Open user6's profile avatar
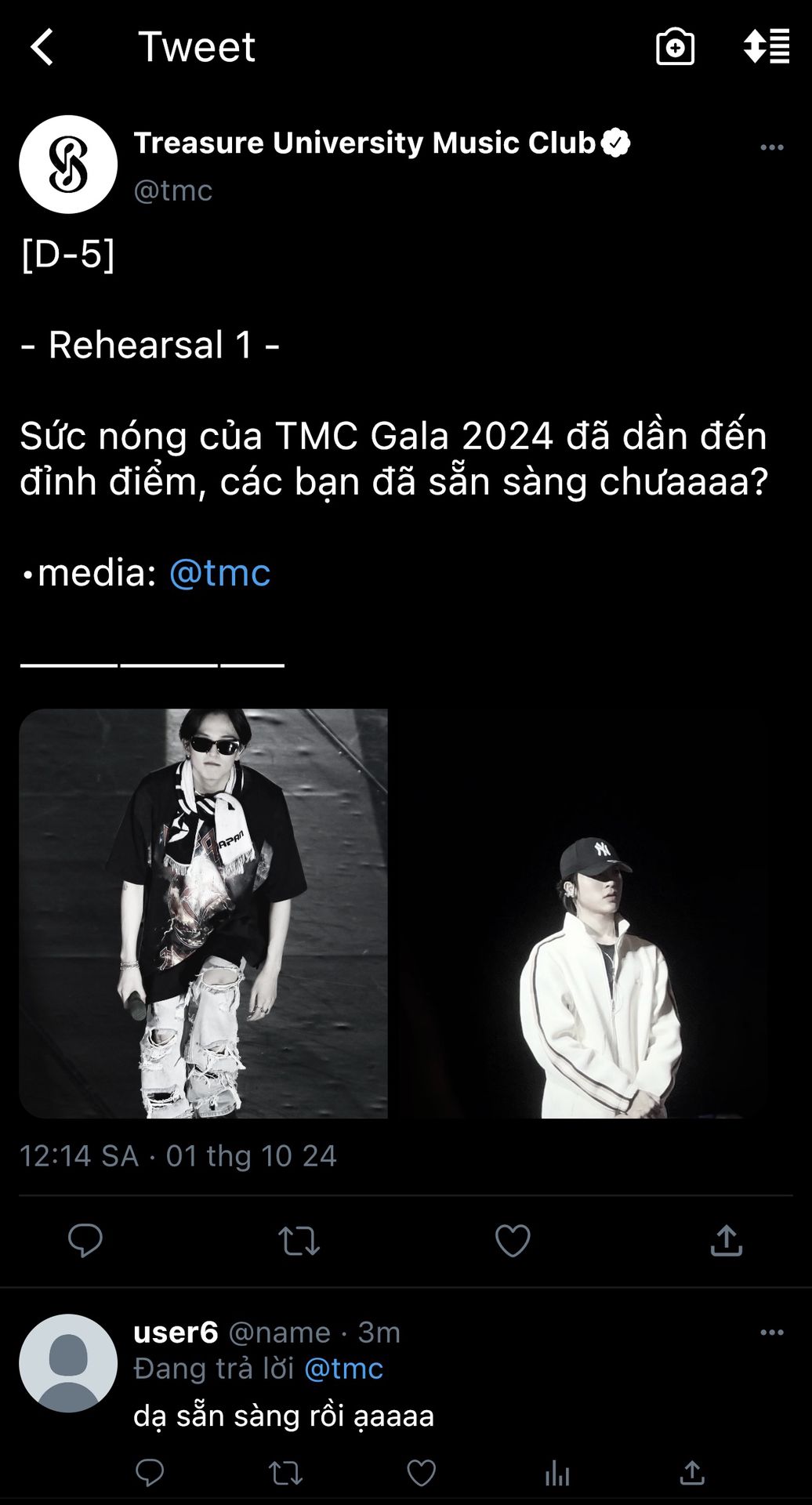Viewport: 812px width, 1505px height. 68,1363
